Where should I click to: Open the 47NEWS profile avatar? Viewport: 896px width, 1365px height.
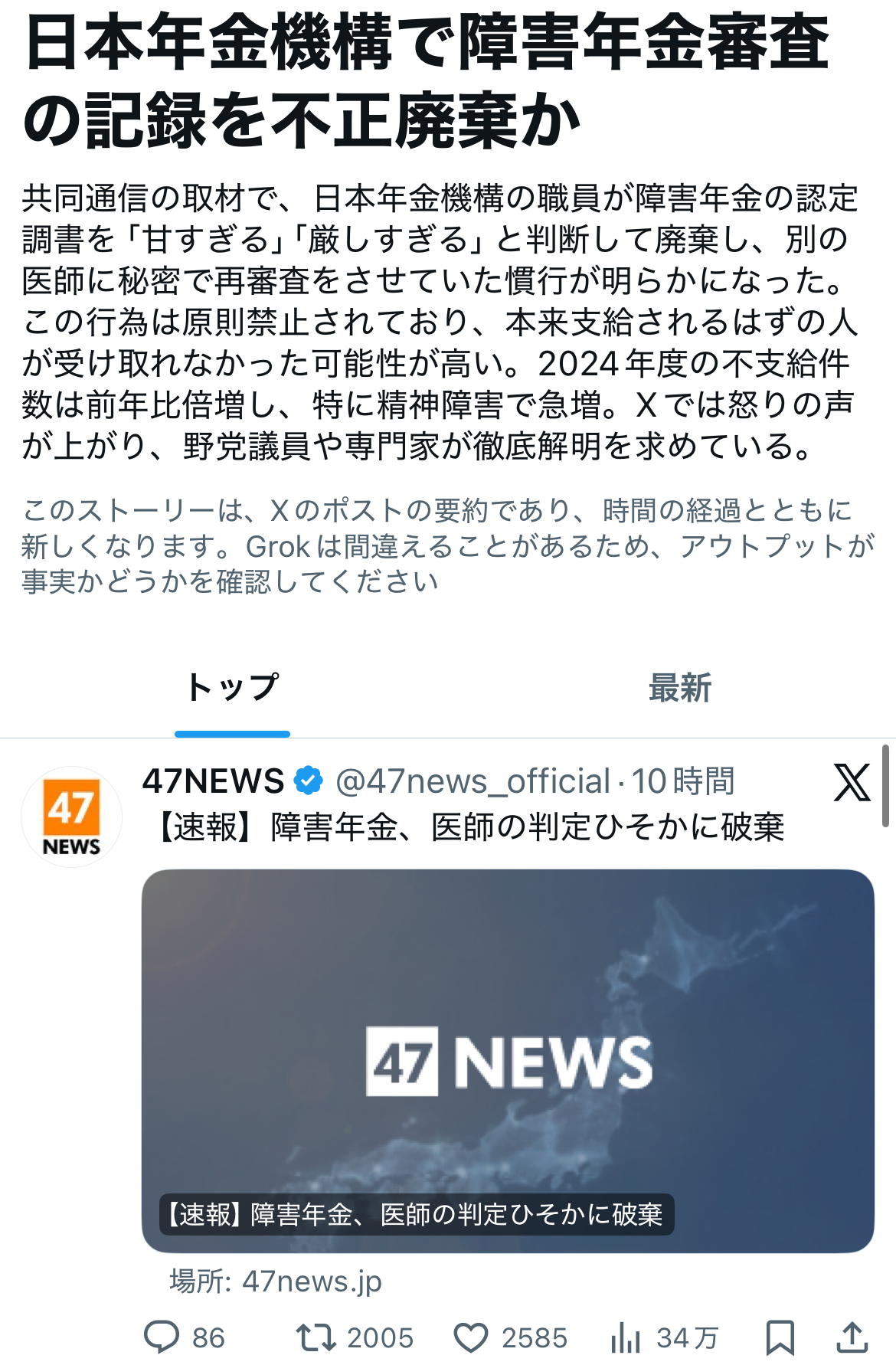71,817
